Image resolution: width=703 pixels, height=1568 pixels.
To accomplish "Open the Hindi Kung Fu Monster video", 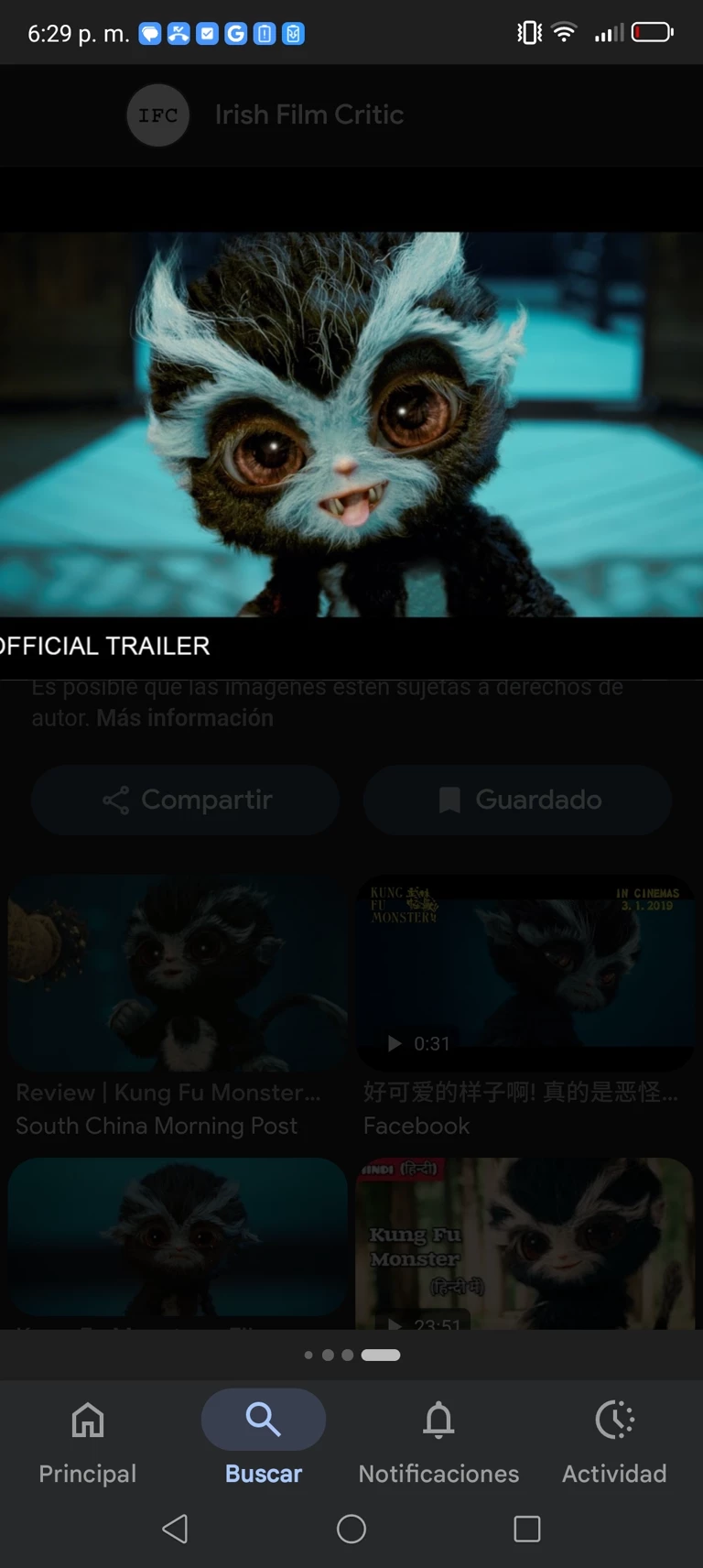I will (525, 1241).
